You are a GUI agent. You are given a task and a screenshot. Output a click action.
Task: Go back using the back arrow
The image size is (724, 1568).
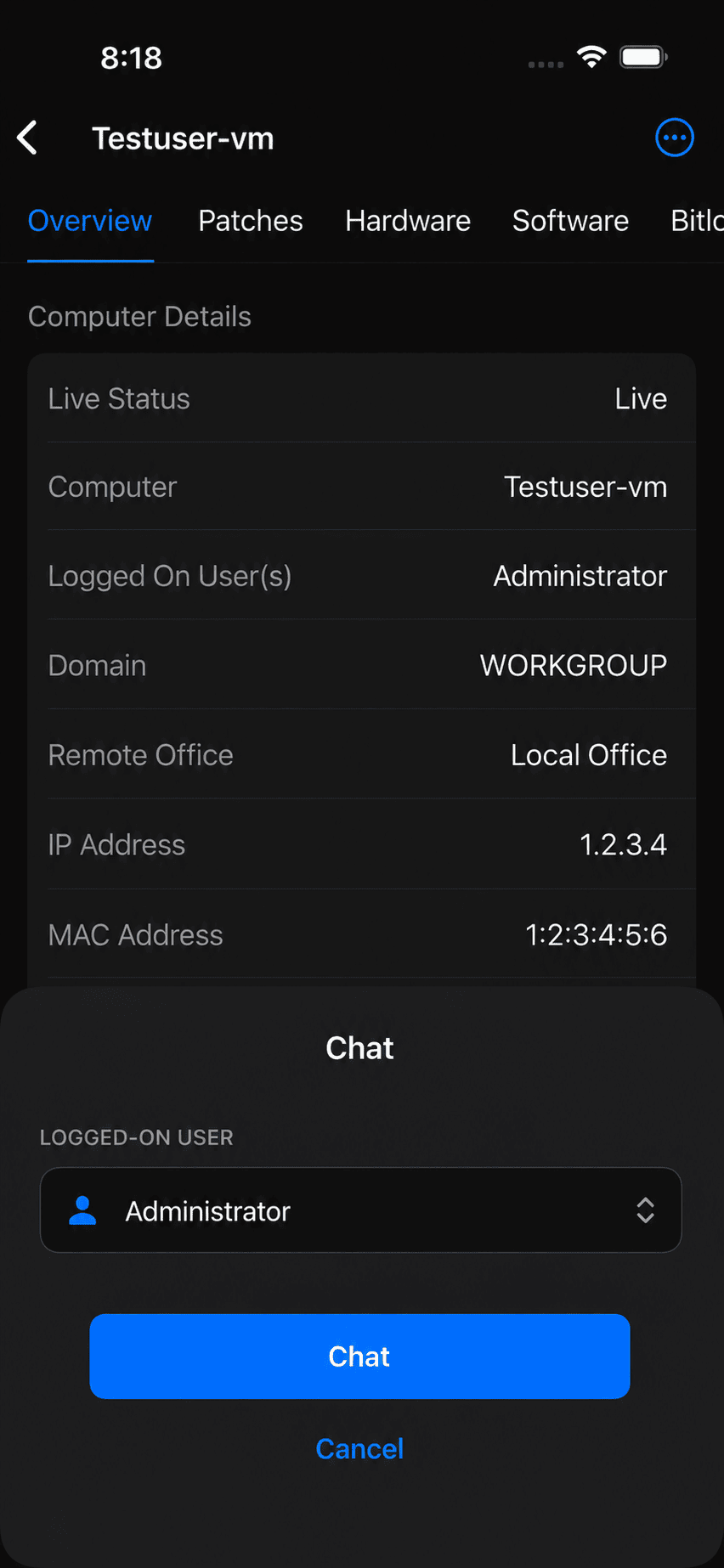pos(28,138)
